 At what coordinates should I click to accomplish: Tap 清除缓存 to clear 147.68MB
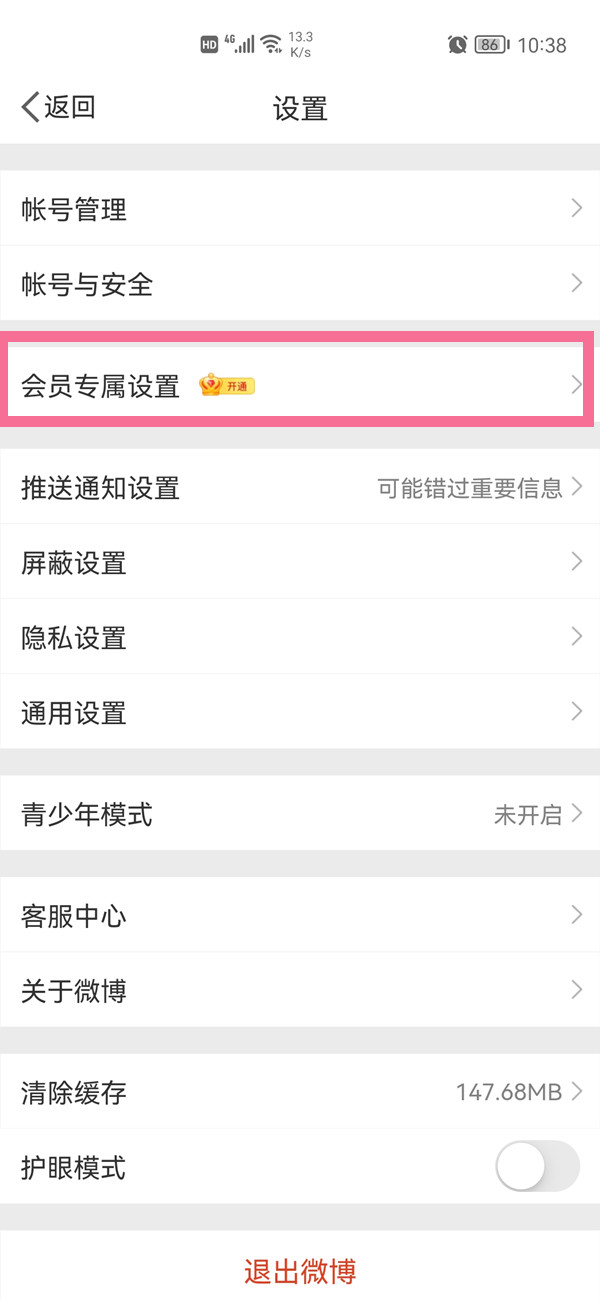(x=300, y=1092)
